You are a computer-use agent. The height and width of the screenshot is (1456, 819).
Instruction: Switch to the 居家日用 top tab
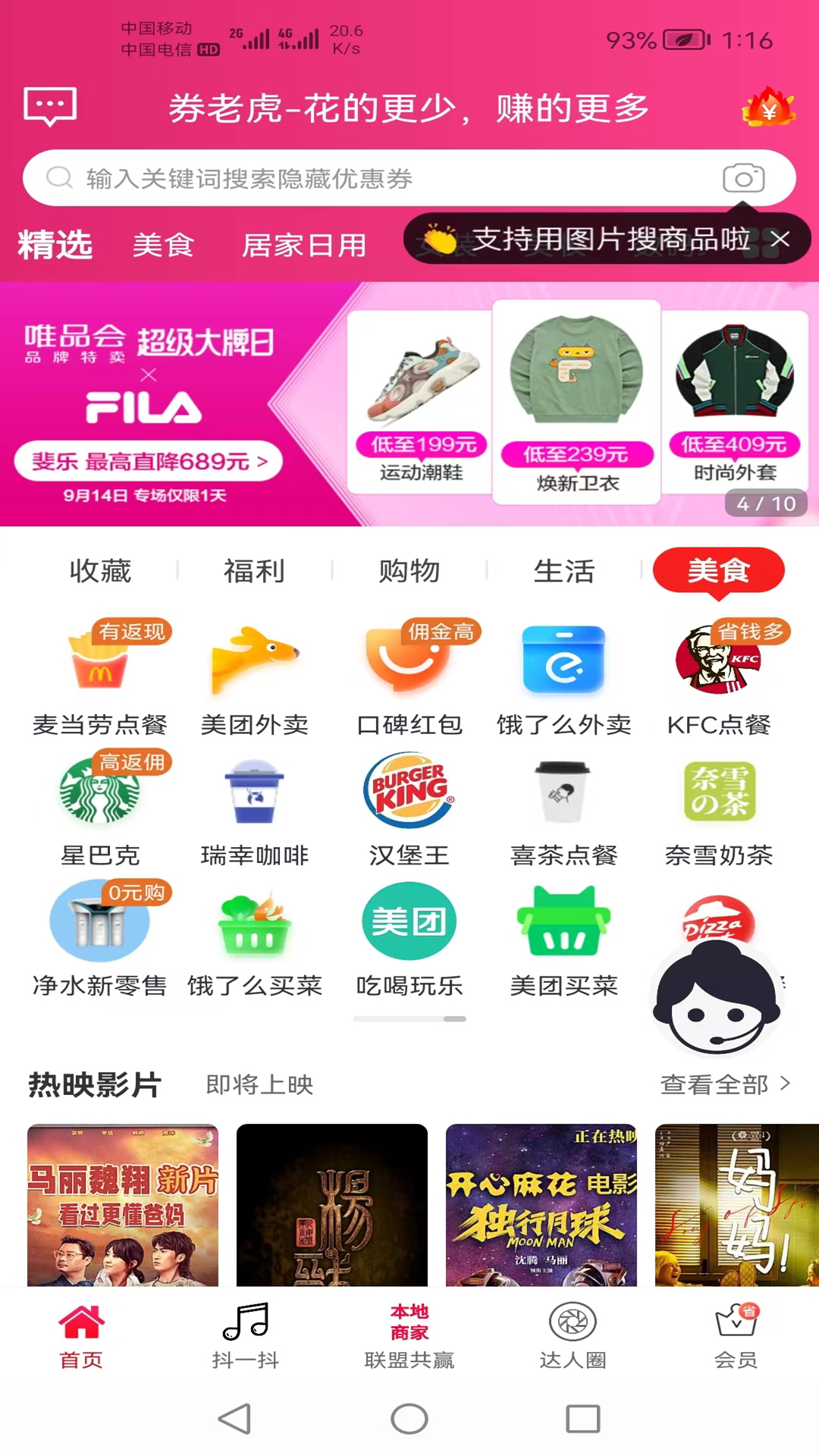click(x=304, y=246)
